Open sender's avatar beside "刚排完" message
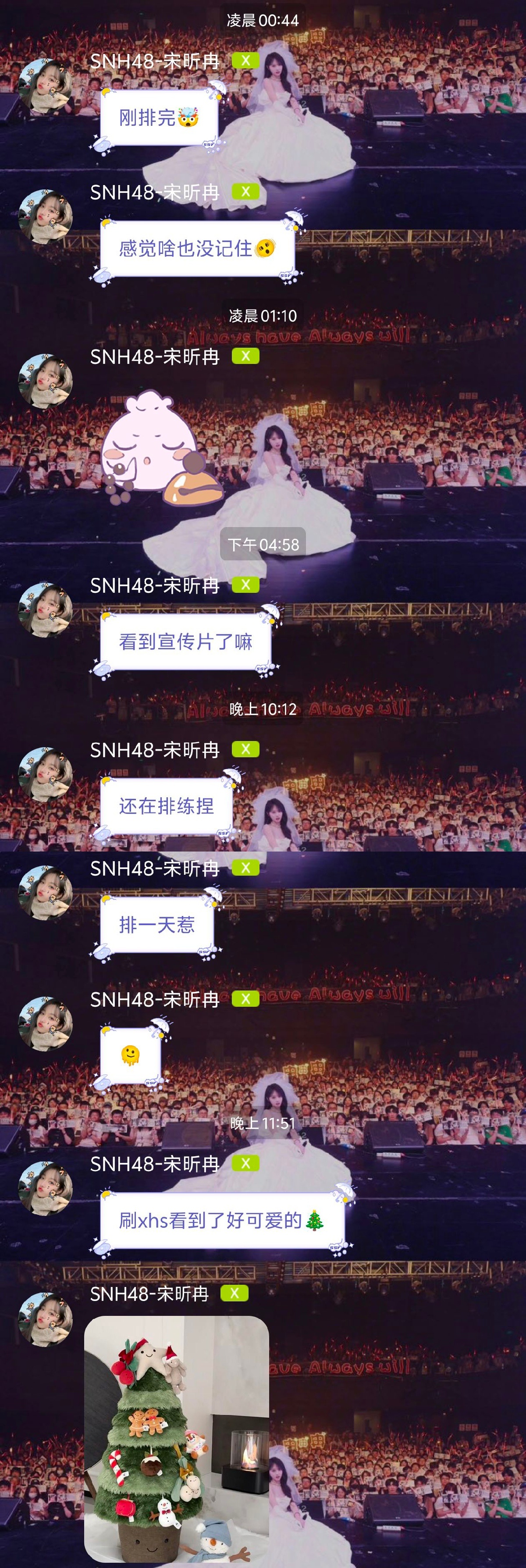This screenshot has height=1568, width=526. point(45,86)
